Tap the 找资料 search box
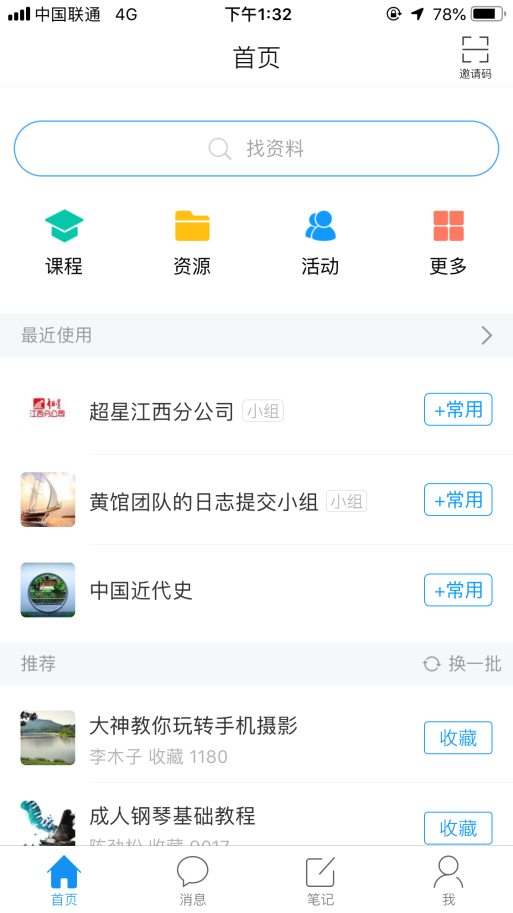Screen dimensions: 513x913 (x=256, y=148)
